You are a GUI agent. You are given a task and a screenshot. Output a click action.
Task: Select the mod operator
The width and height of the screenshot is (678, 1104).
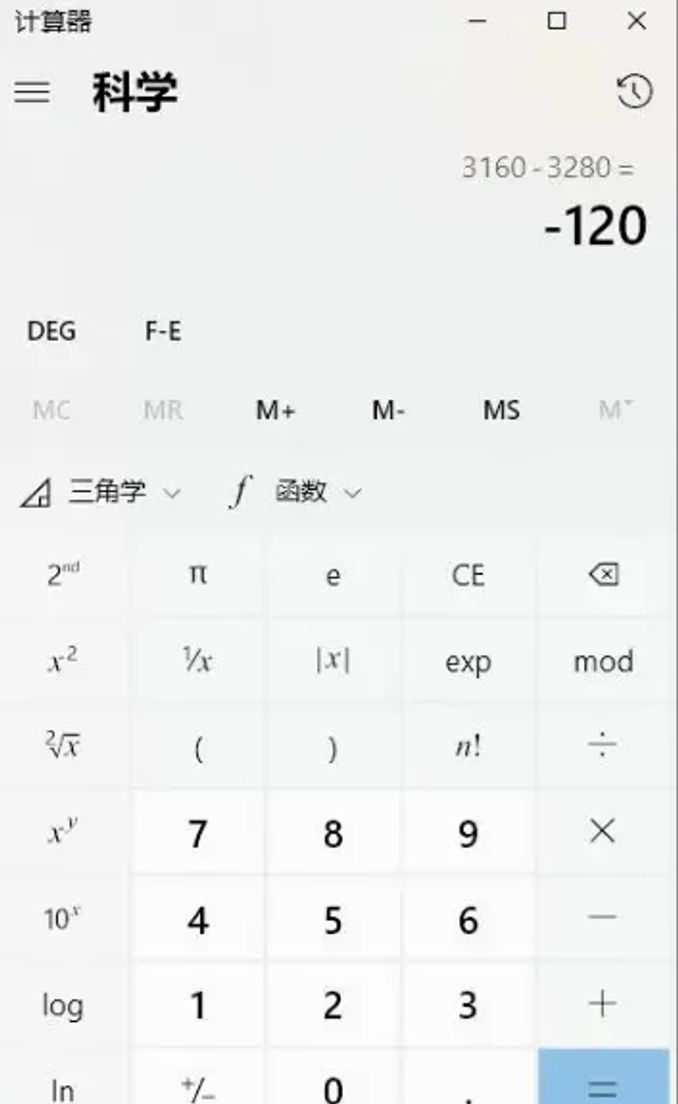tap(603, 661)
